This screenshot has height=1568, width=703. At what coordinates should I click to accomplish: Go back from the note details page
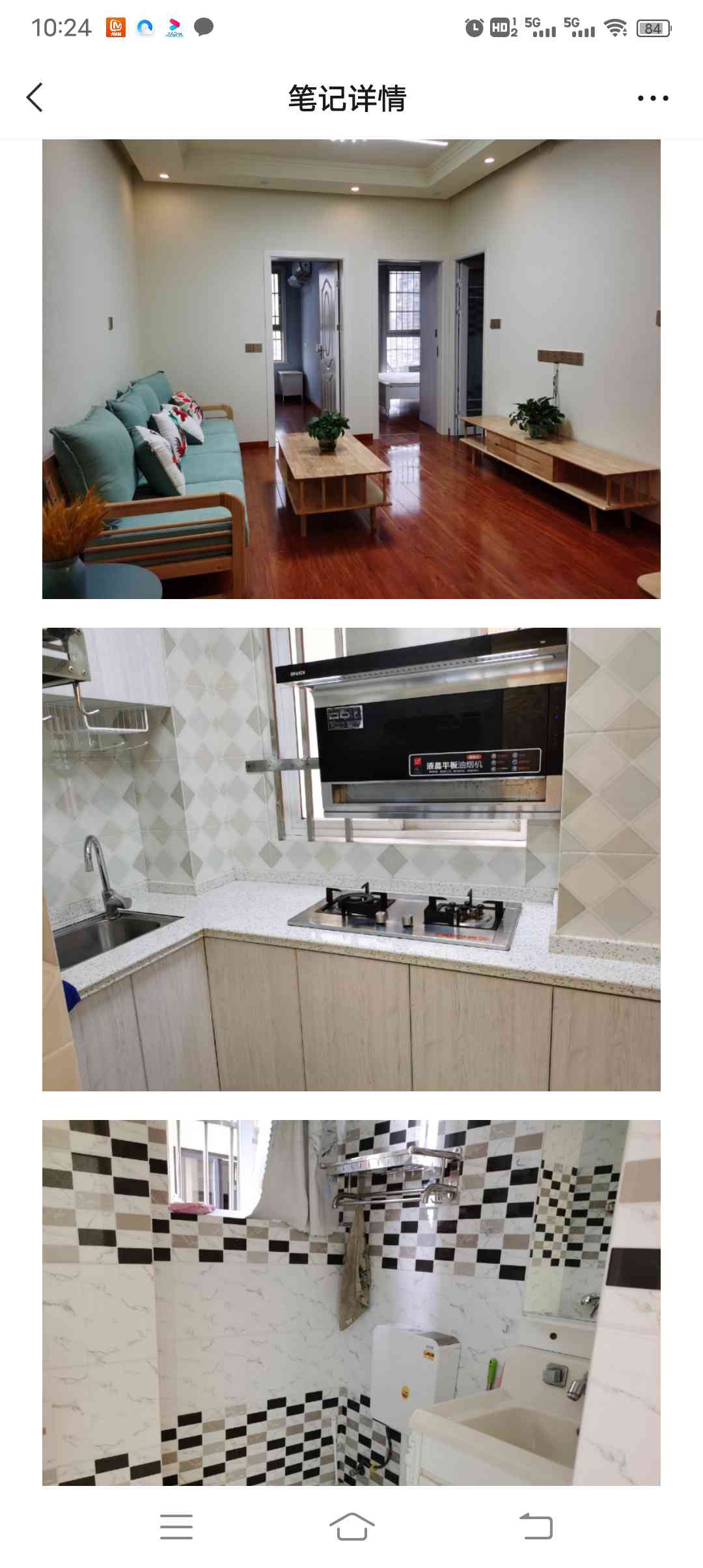point(35,98)
